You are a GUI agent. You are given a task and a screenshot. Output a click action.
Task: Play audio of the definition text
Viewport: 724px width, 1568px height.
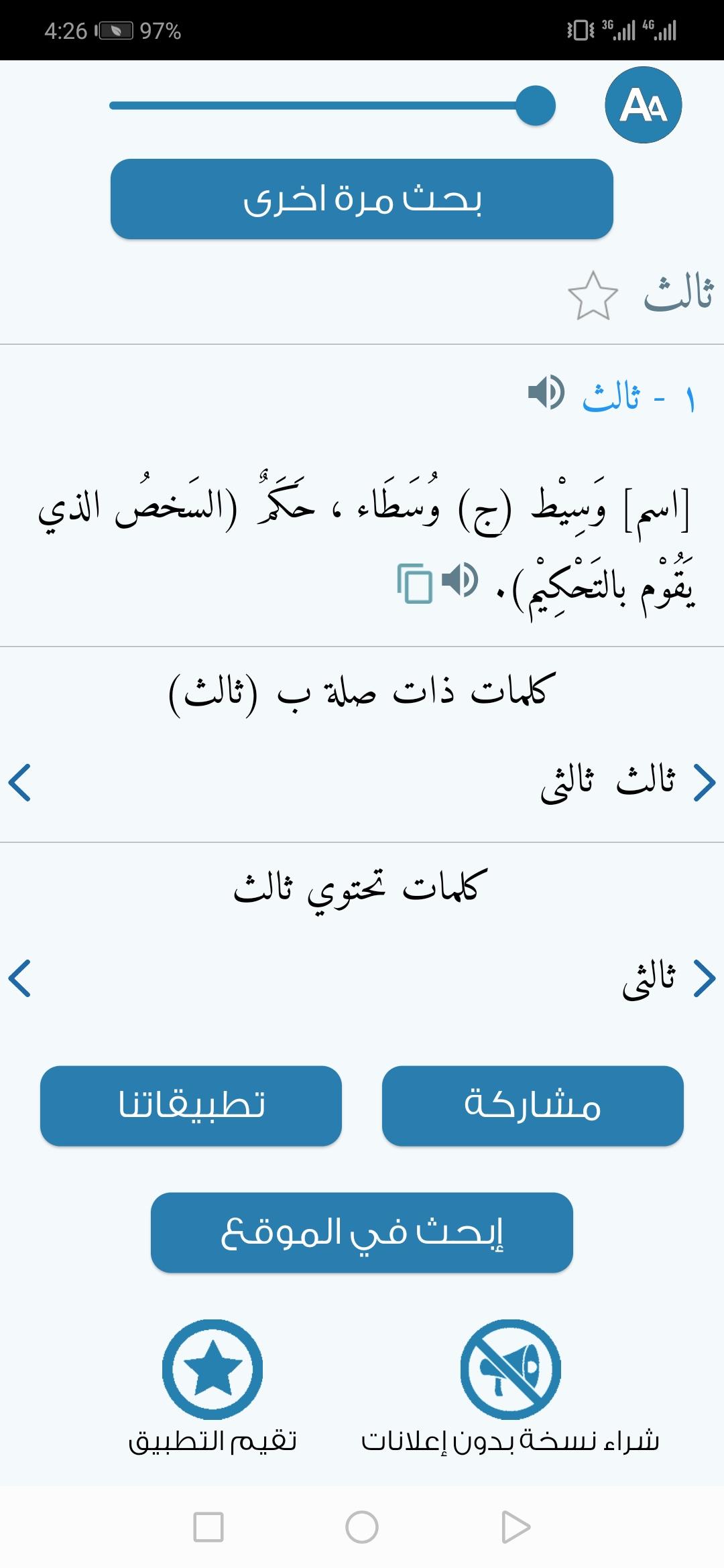point(460,580)
